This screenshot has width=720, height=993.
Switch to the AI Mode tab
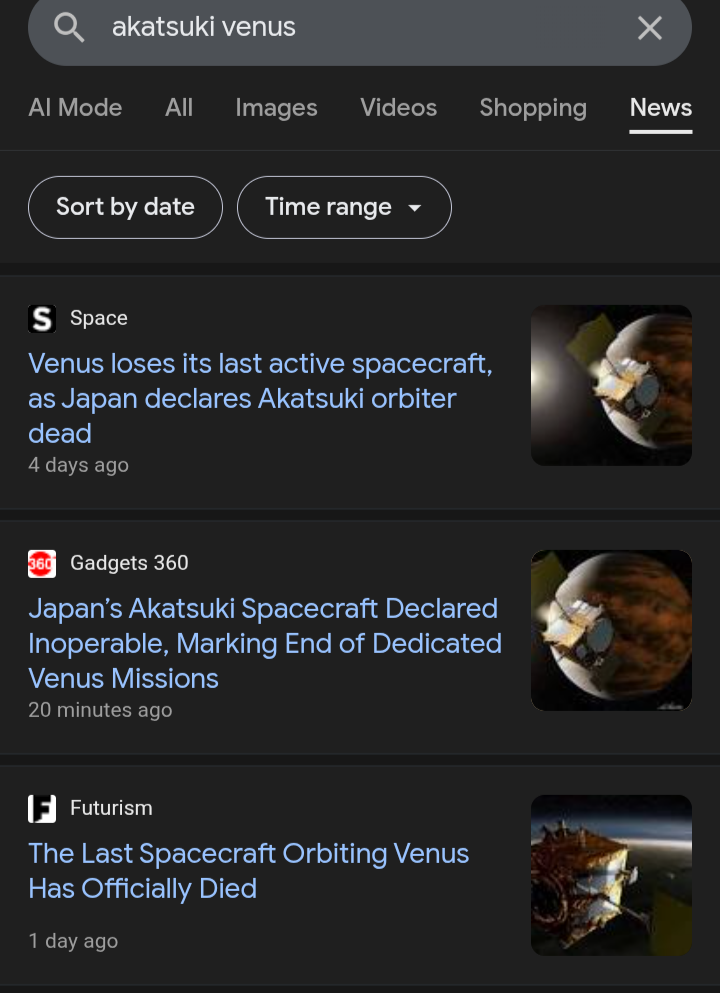(x=75, y=108)
